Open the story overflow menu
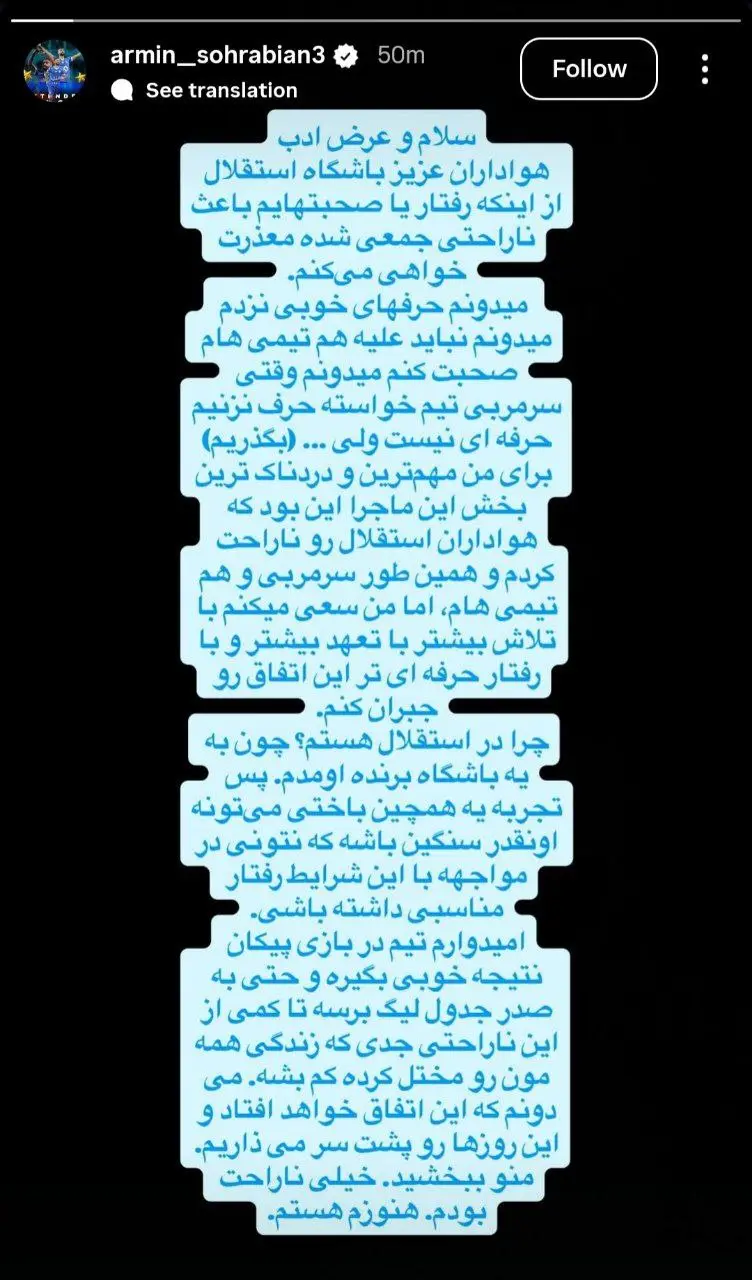 pyautogui.click(x=705, y=69)
